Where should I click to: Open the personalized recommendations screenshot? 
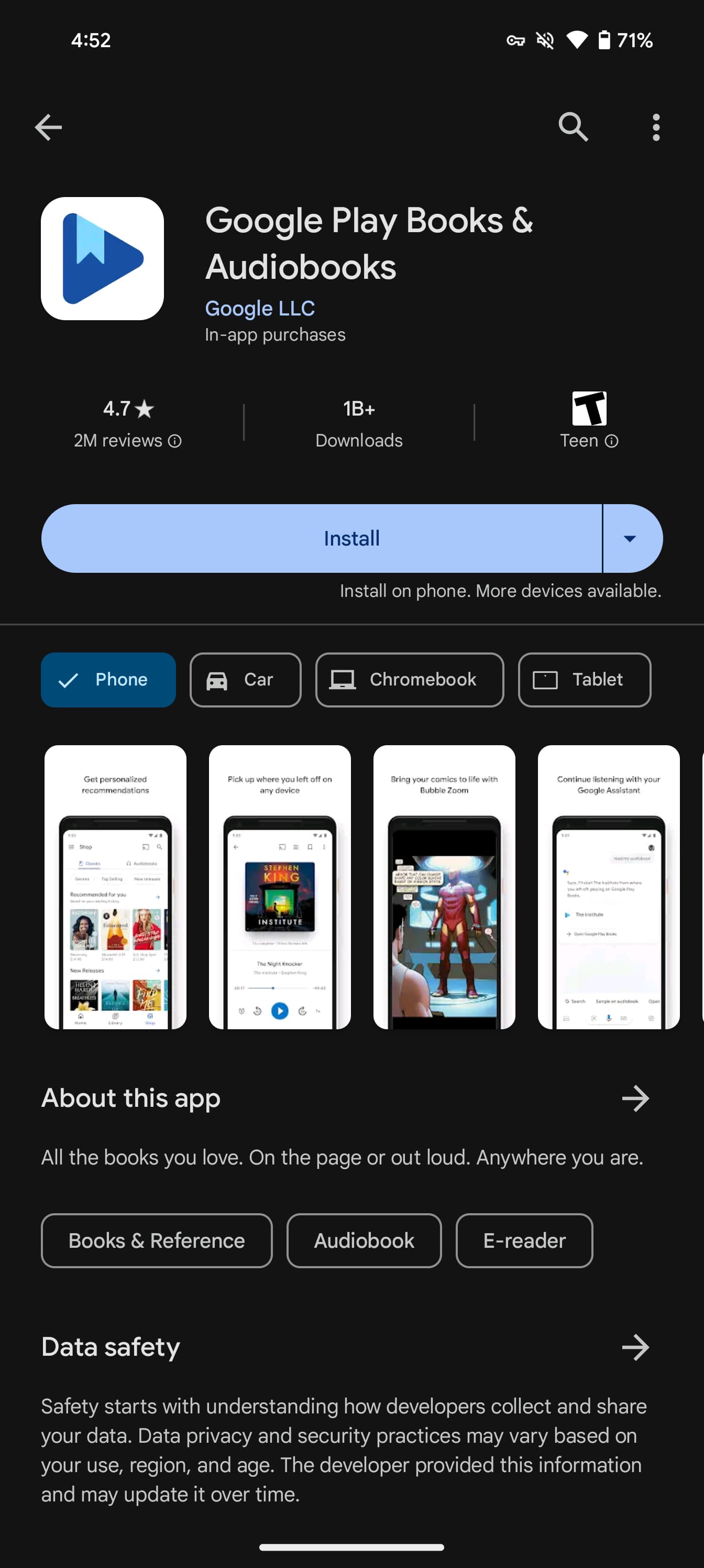(115, 886)
